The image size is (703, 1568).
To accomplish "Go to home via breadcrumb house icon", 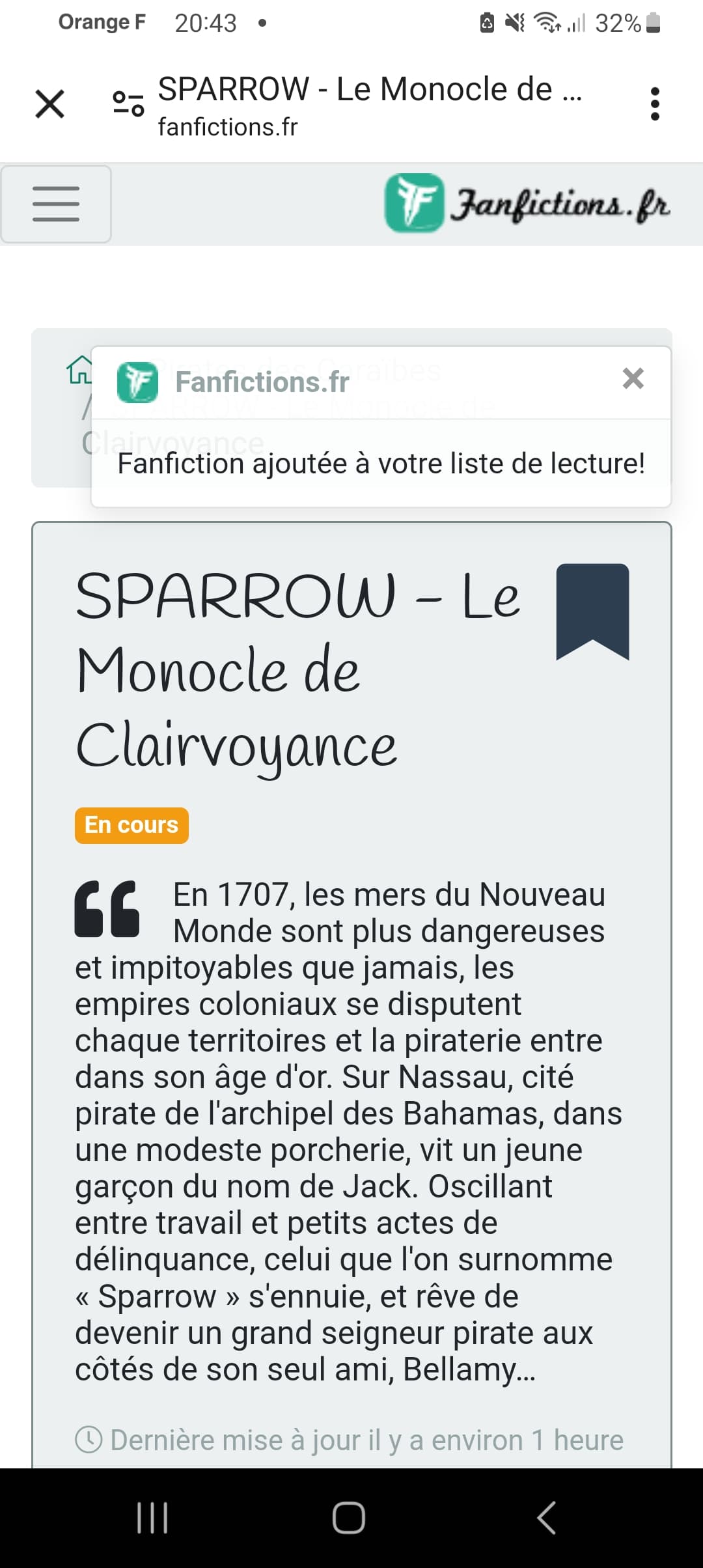I will pos(79,370).
